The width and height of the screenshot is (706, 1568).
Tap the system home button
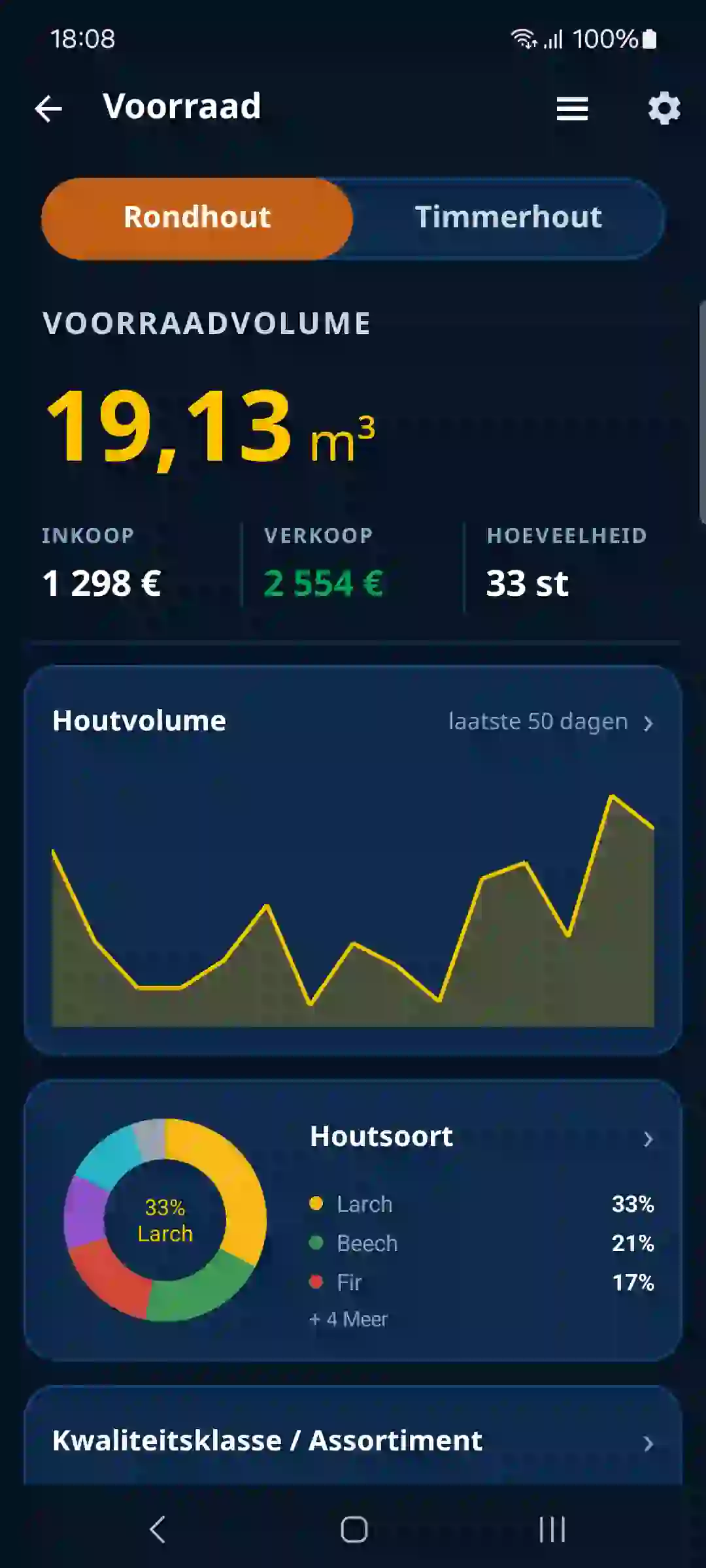(354, 1529)
